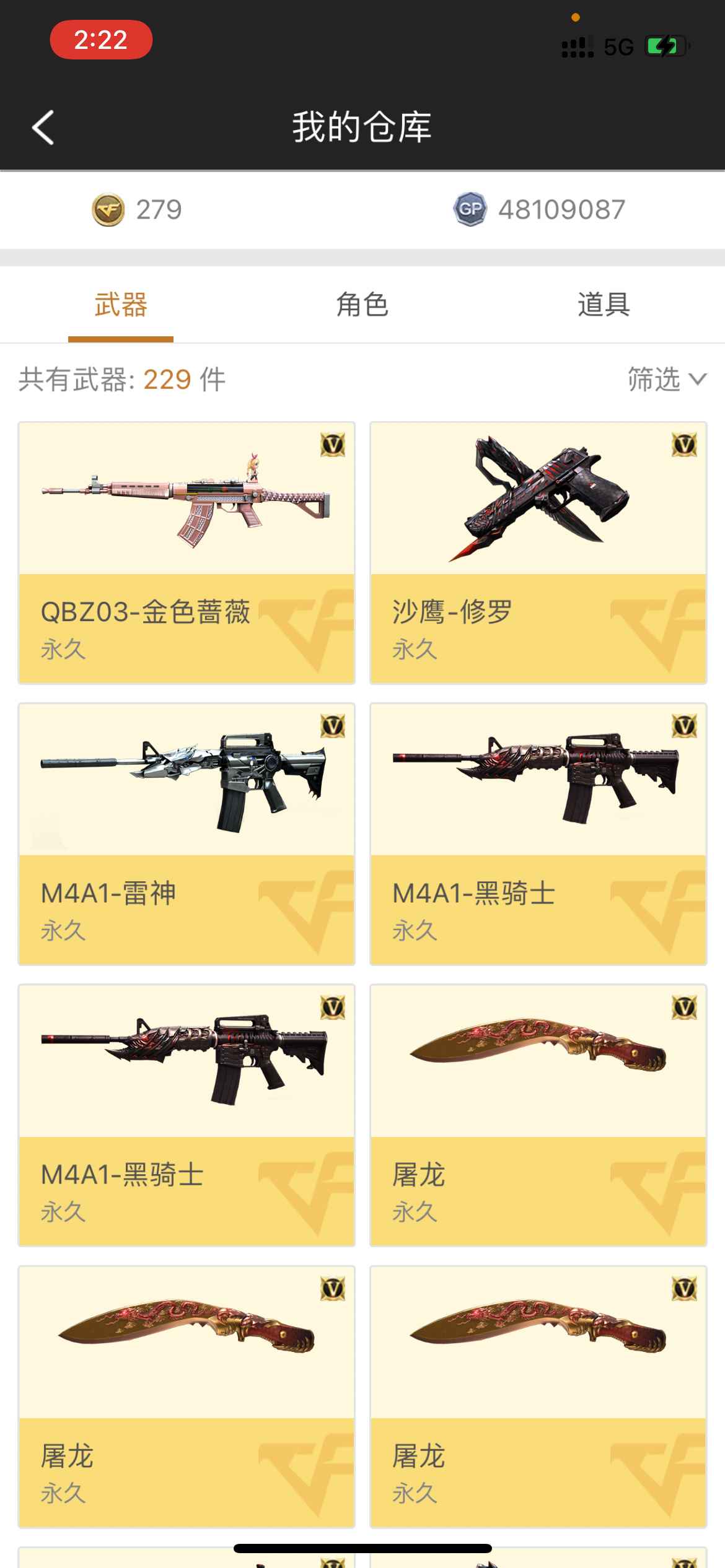Image resolution: width=725 pixels, height=1568 pixels.
Task: Open the M4A1-雷神 weapon card
Action: 187,834
